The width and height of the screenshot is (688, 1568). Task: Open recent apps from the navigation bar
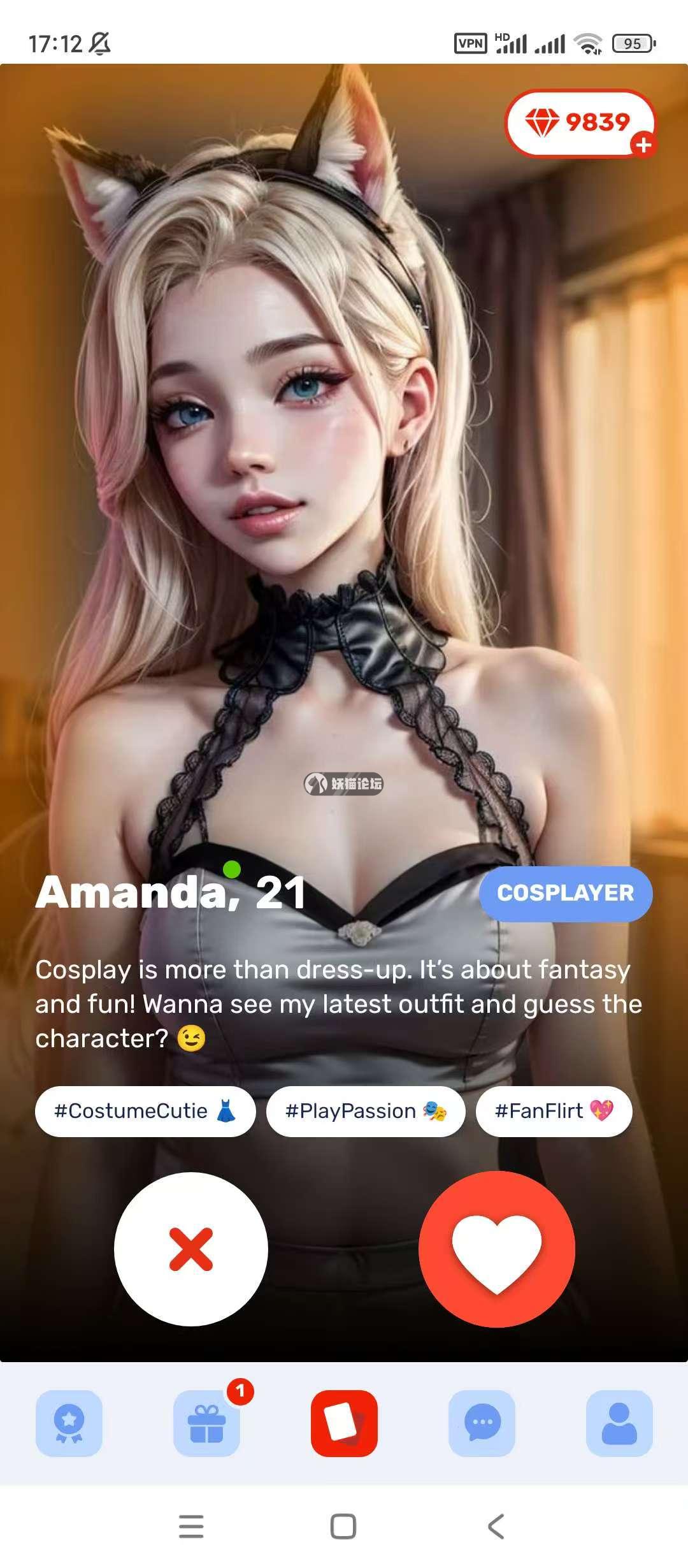click(x=191, y=1527)
